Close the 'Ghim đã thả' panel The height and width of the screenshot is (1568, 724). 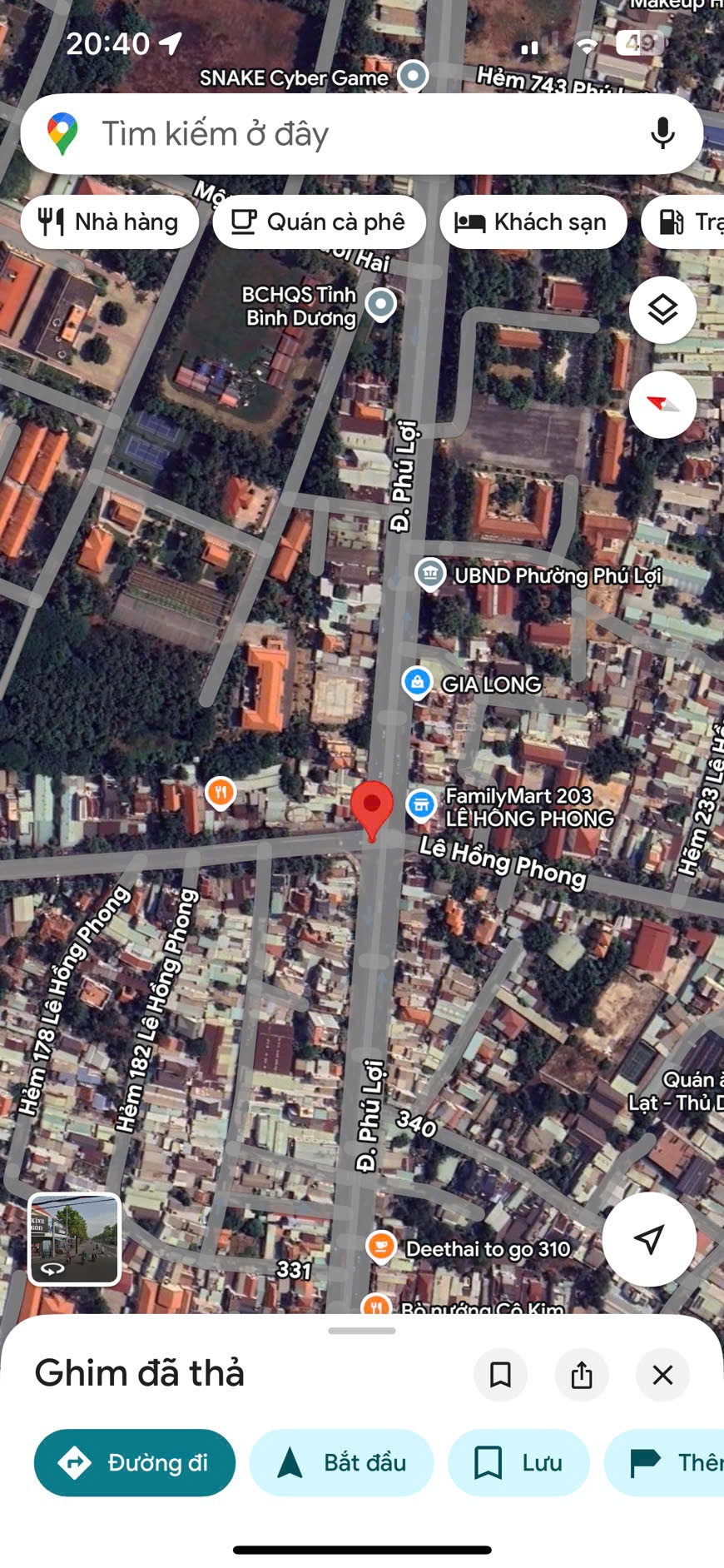coord(662,1375)
